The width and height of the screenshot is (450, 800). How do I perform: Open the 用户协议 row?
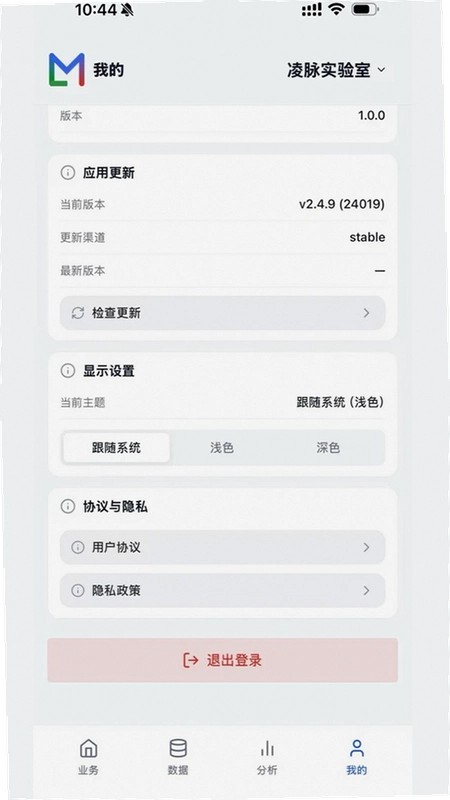point(222,547)
